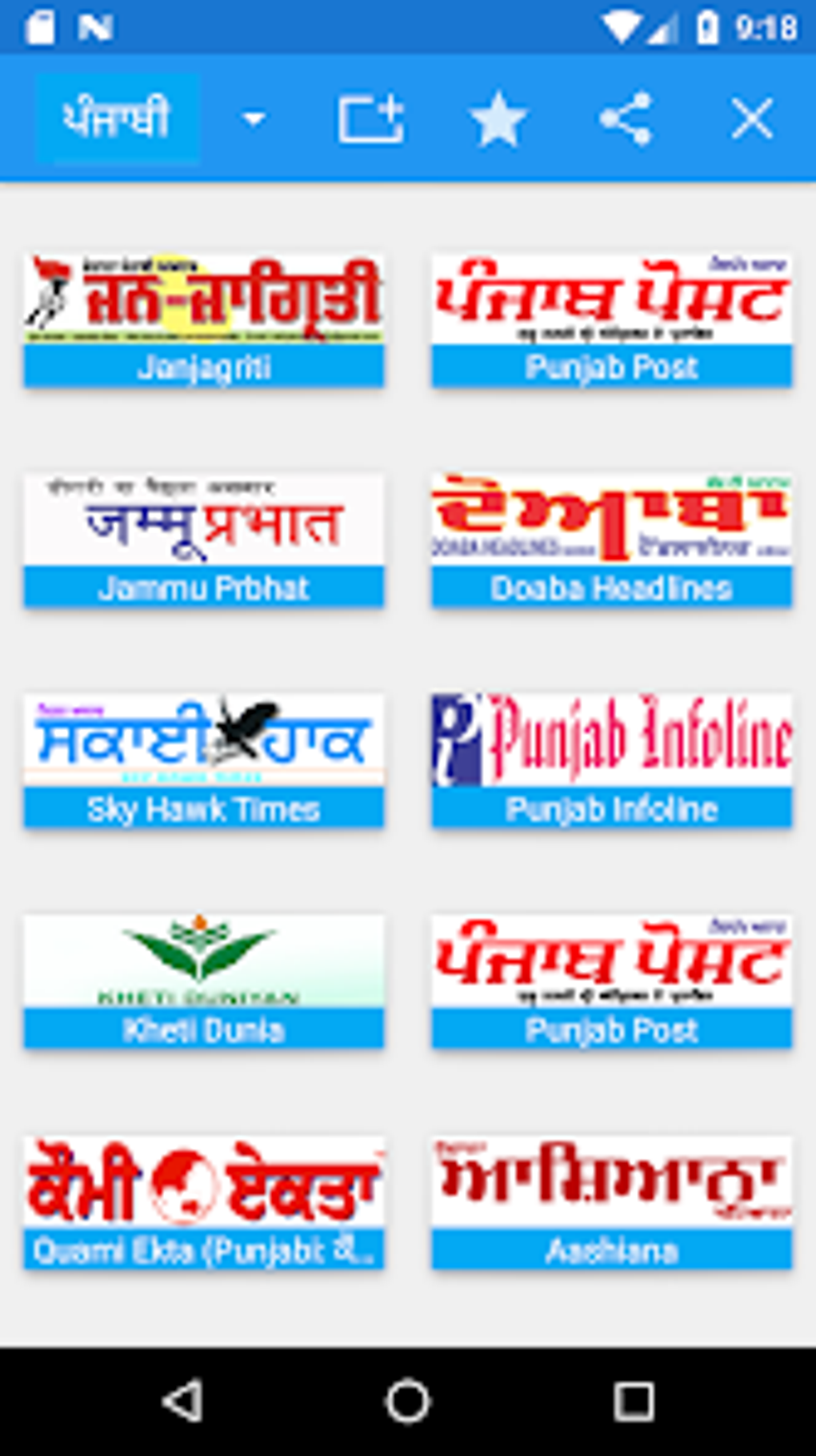Open Jammu Prbhat newspaper
Screen dimensions: 816x1456
coord(204,540)
